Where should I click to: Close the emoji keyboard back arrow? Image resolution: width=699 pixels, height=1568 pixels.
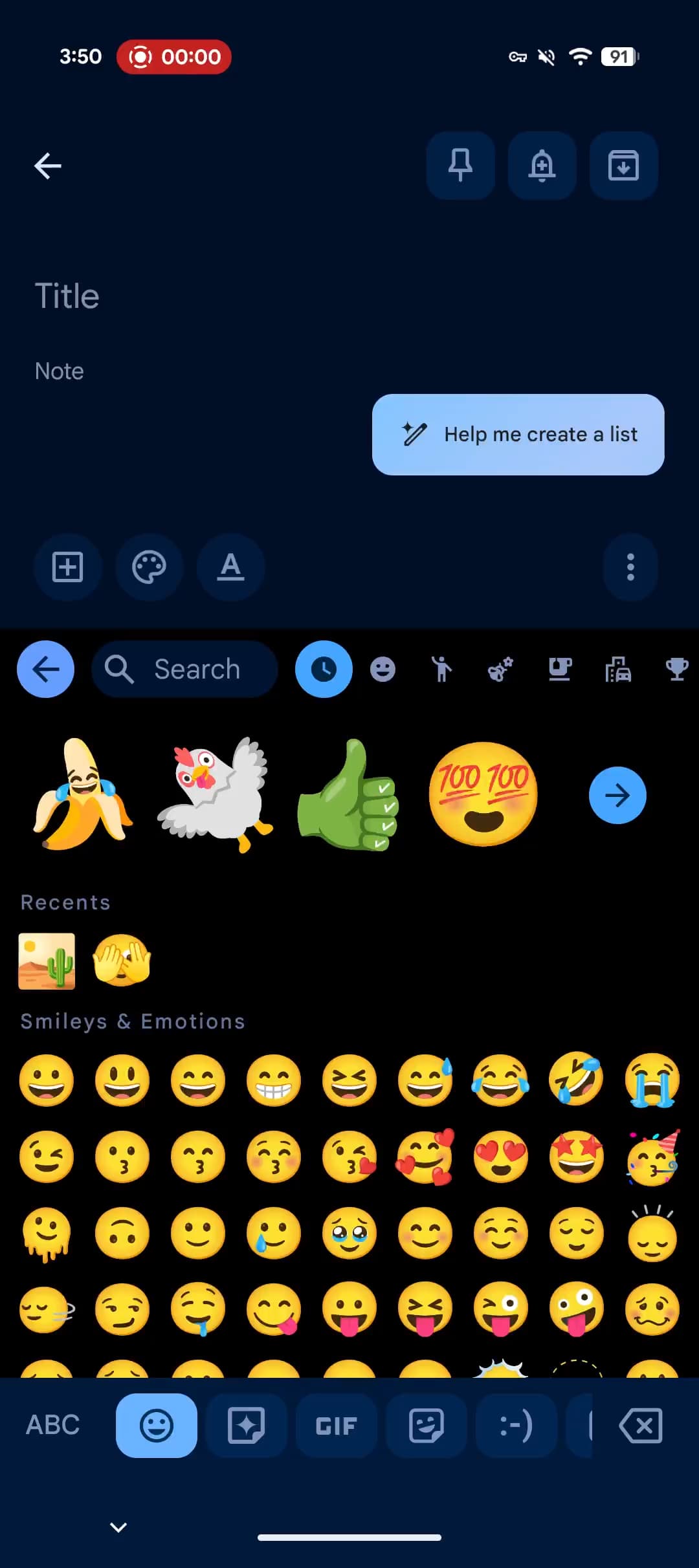click(45, 669)
